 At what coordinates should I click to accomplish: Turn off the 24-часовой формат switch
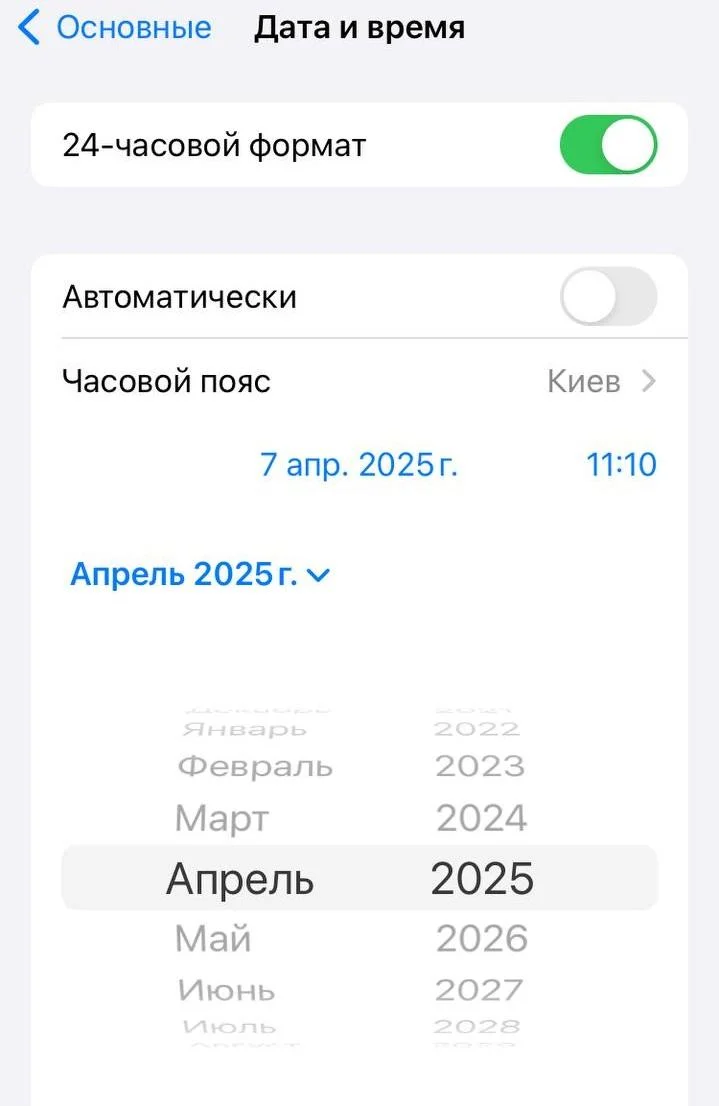(x=608, y=145)
